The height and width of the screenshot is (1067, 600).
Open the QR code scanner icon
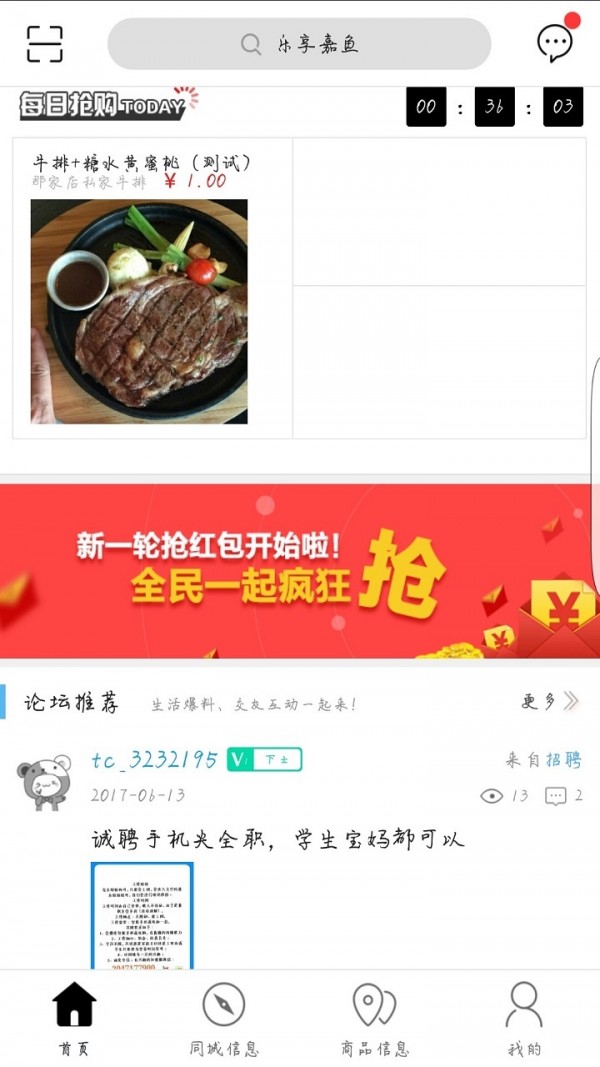[45, 43]
